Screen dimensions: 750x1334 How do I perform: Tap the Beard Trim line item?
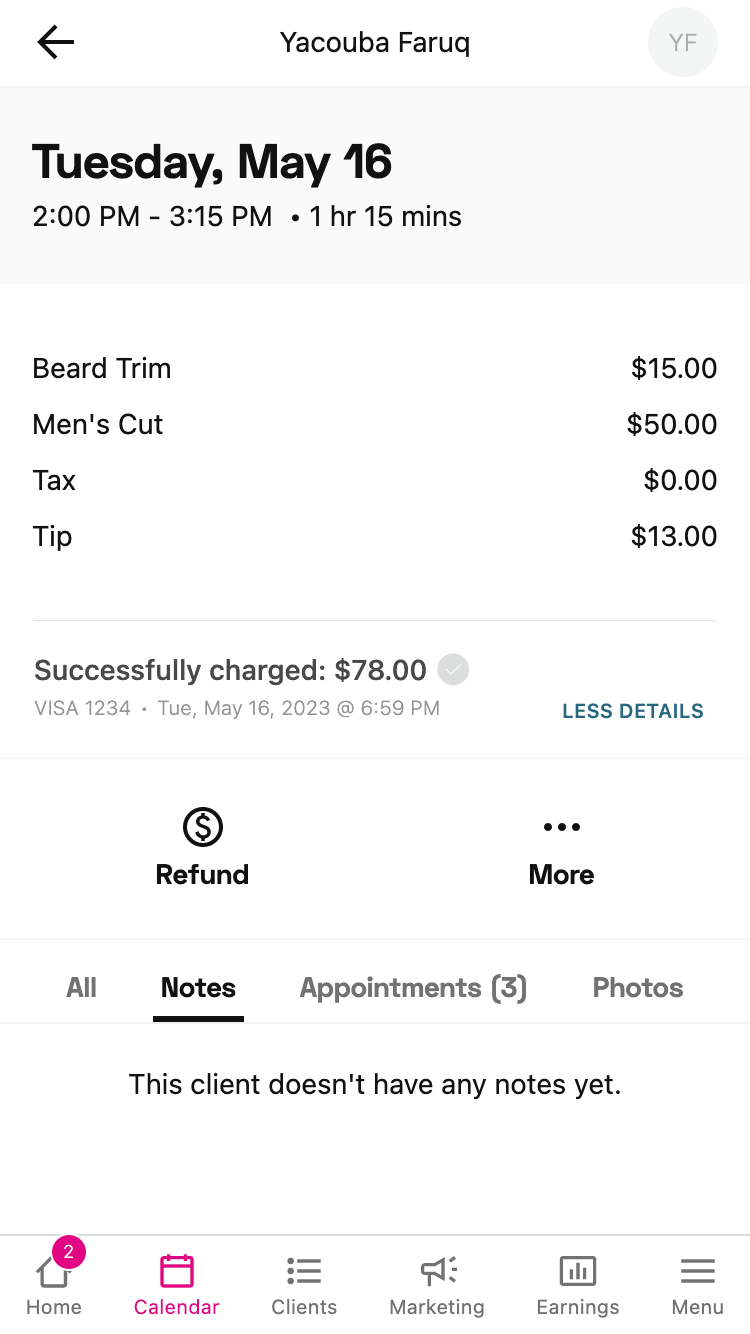tap(102, 368)
